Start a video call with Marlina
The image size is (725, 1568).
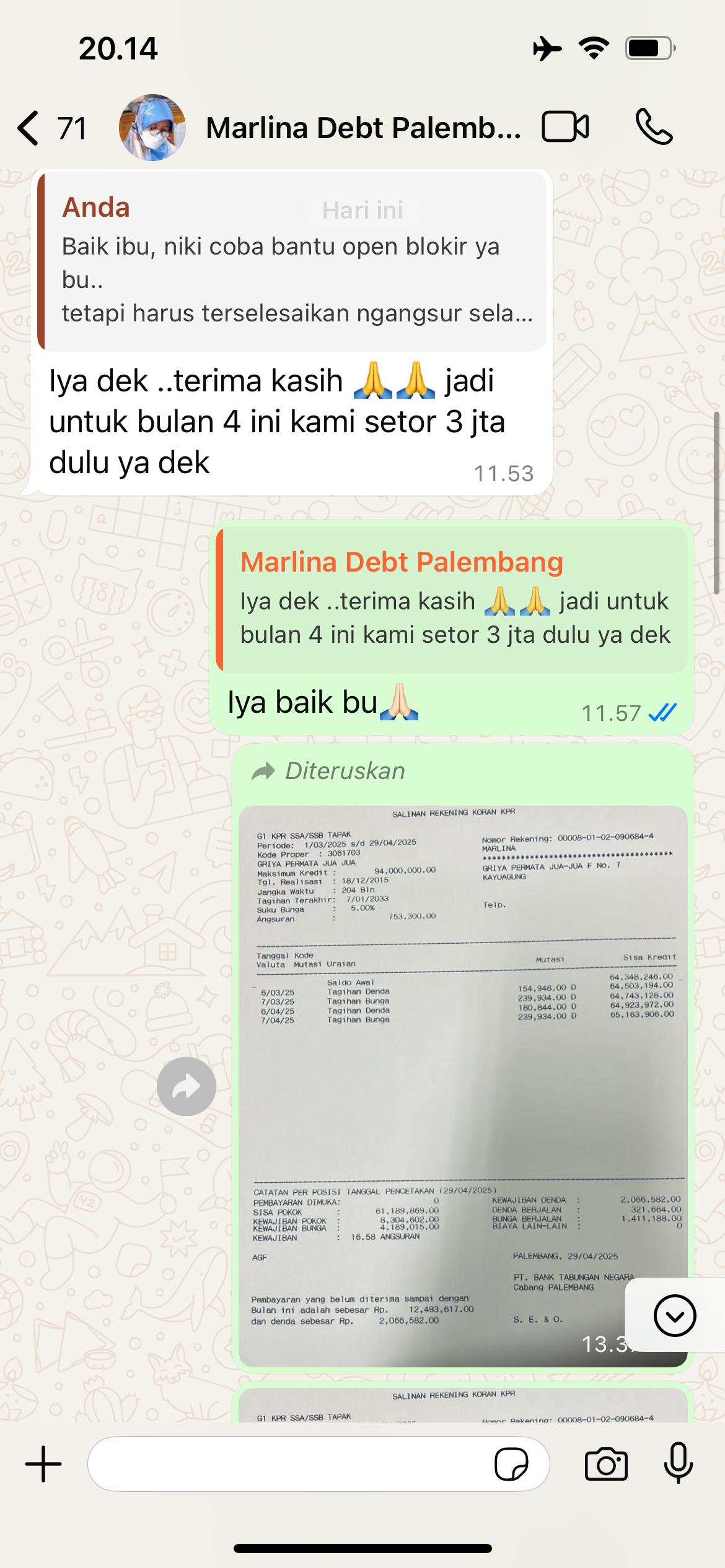(565, 127)
